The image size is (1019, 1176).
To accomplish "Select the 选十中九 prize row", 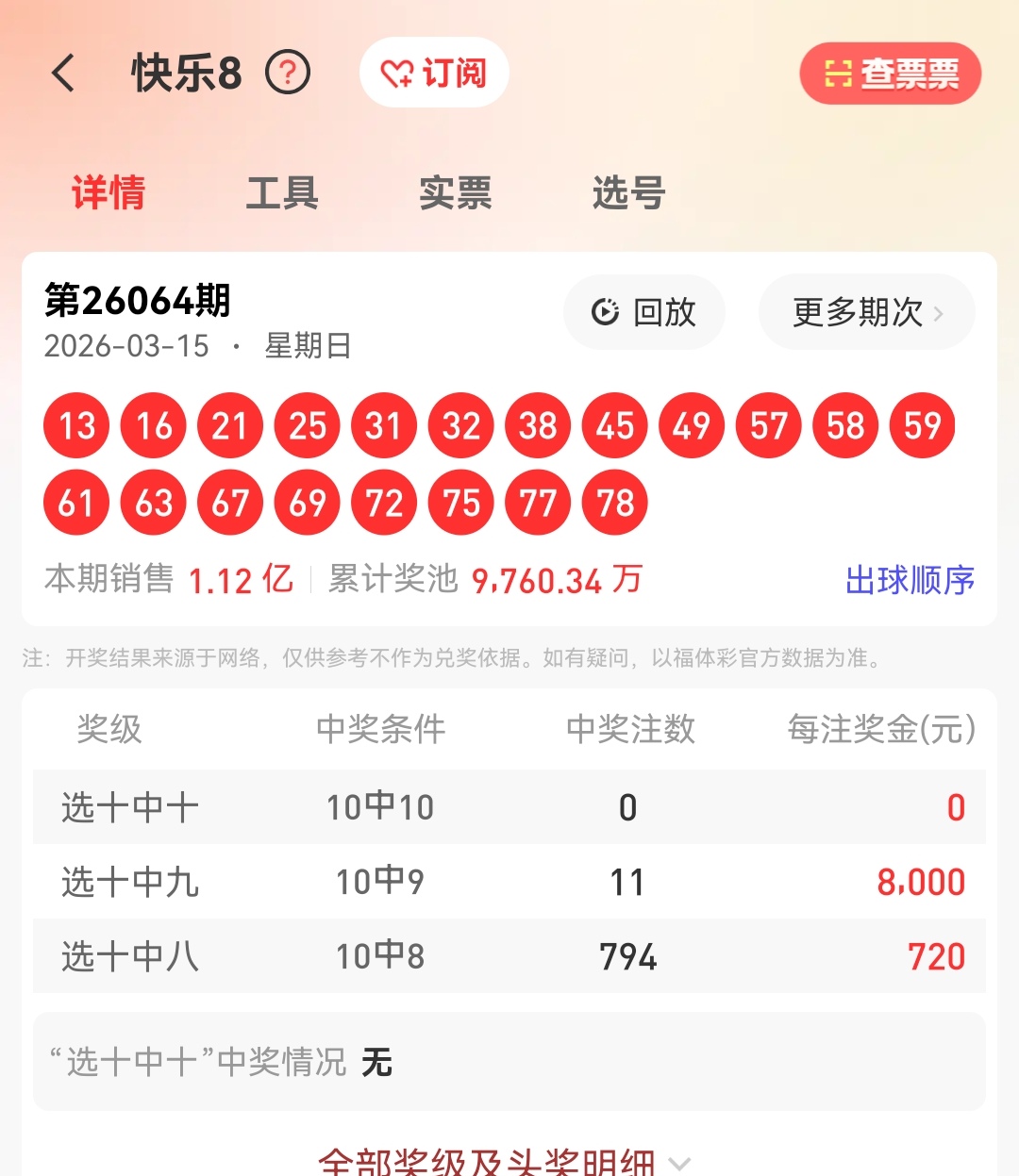I will click(x=509, y=882).
